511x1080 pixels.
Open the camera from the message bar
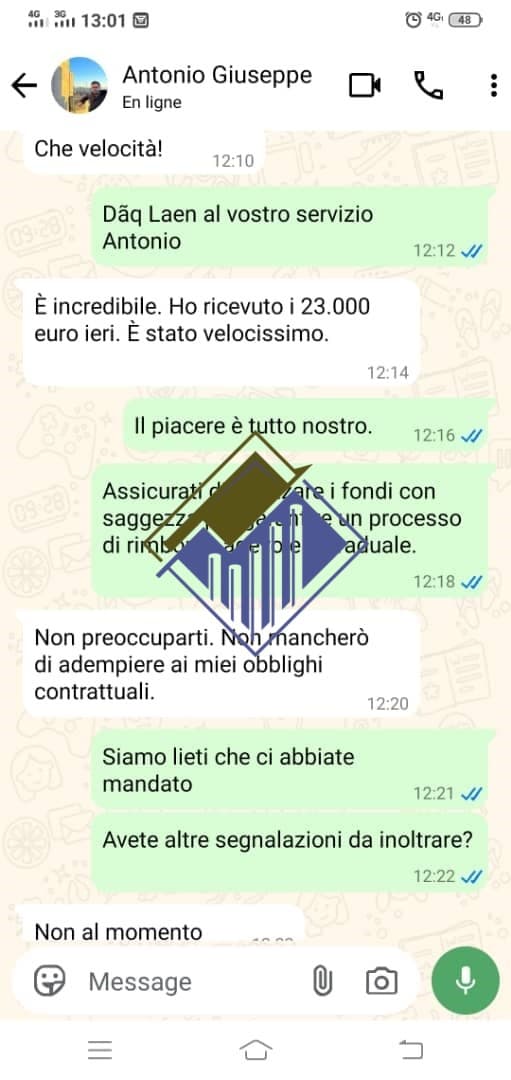pos(382,981)
